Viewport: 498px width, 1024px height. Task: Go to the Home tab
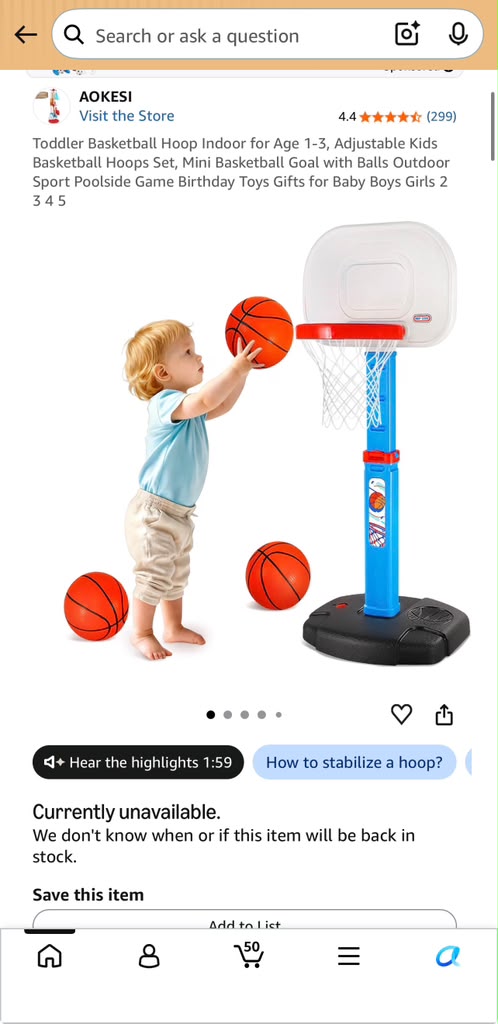(50, 957)
